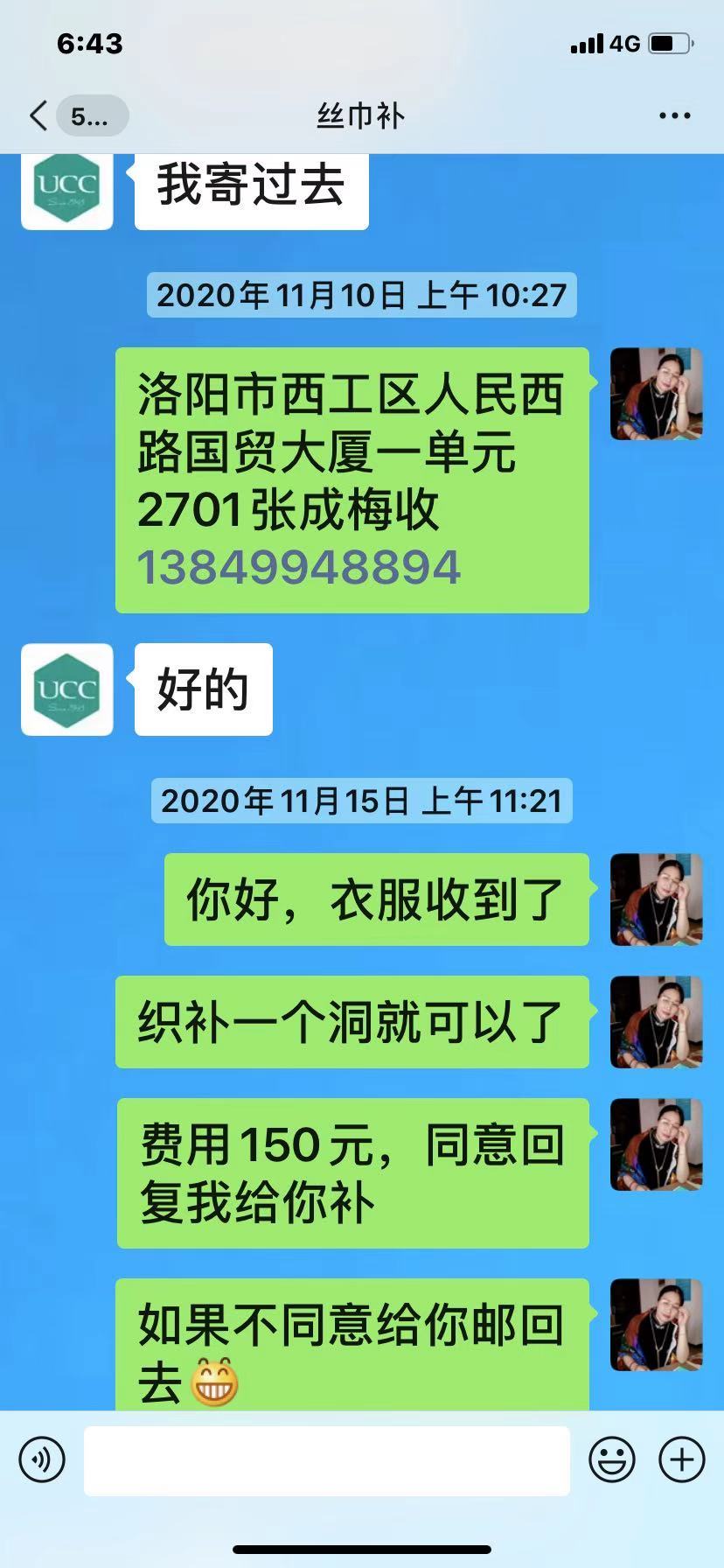Go back to the chat list
Image resolution: width=724 pixels, height=1568 pixels.
40,115
